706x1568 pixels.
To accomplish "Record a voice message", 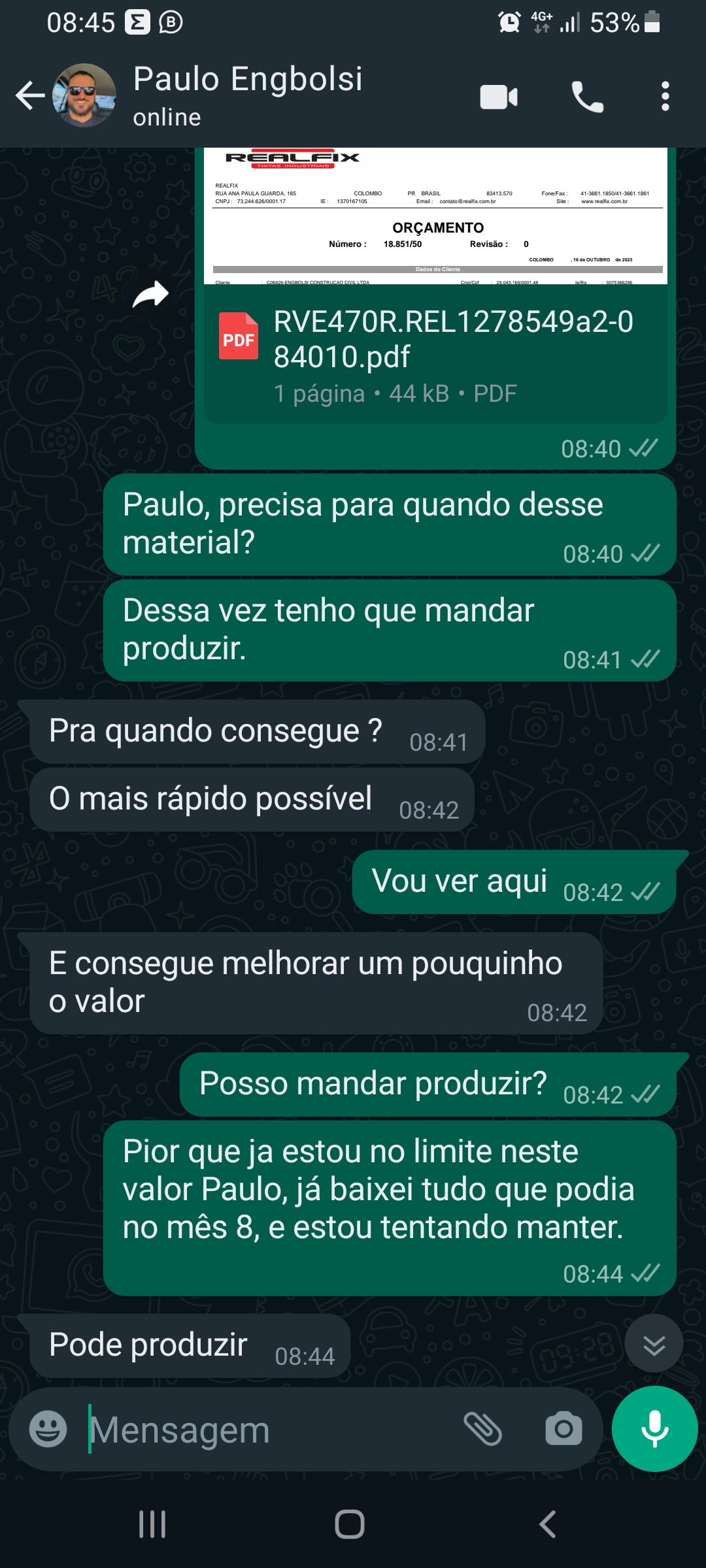I will [654, 1429].
